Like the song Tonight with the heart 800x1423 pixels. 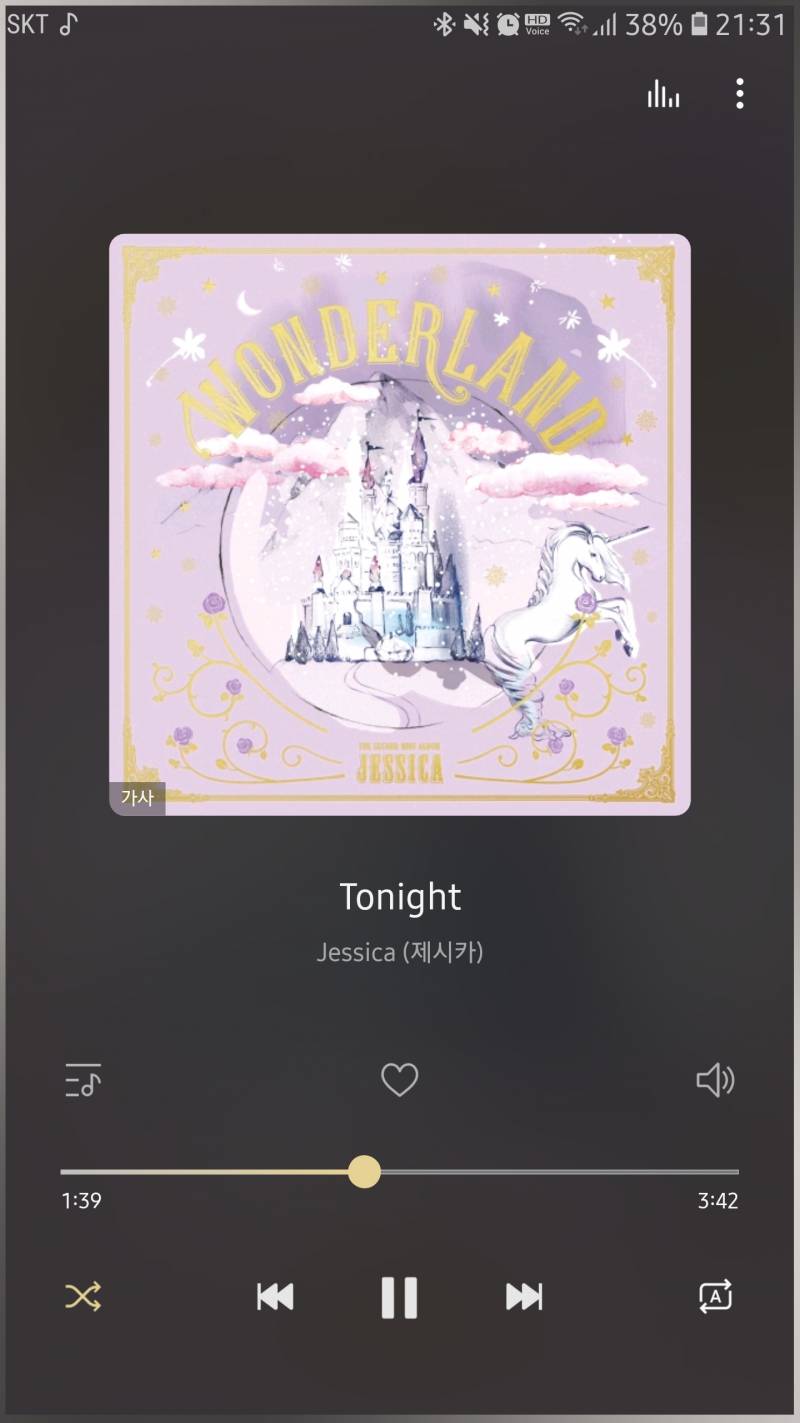pos(399,1080)
